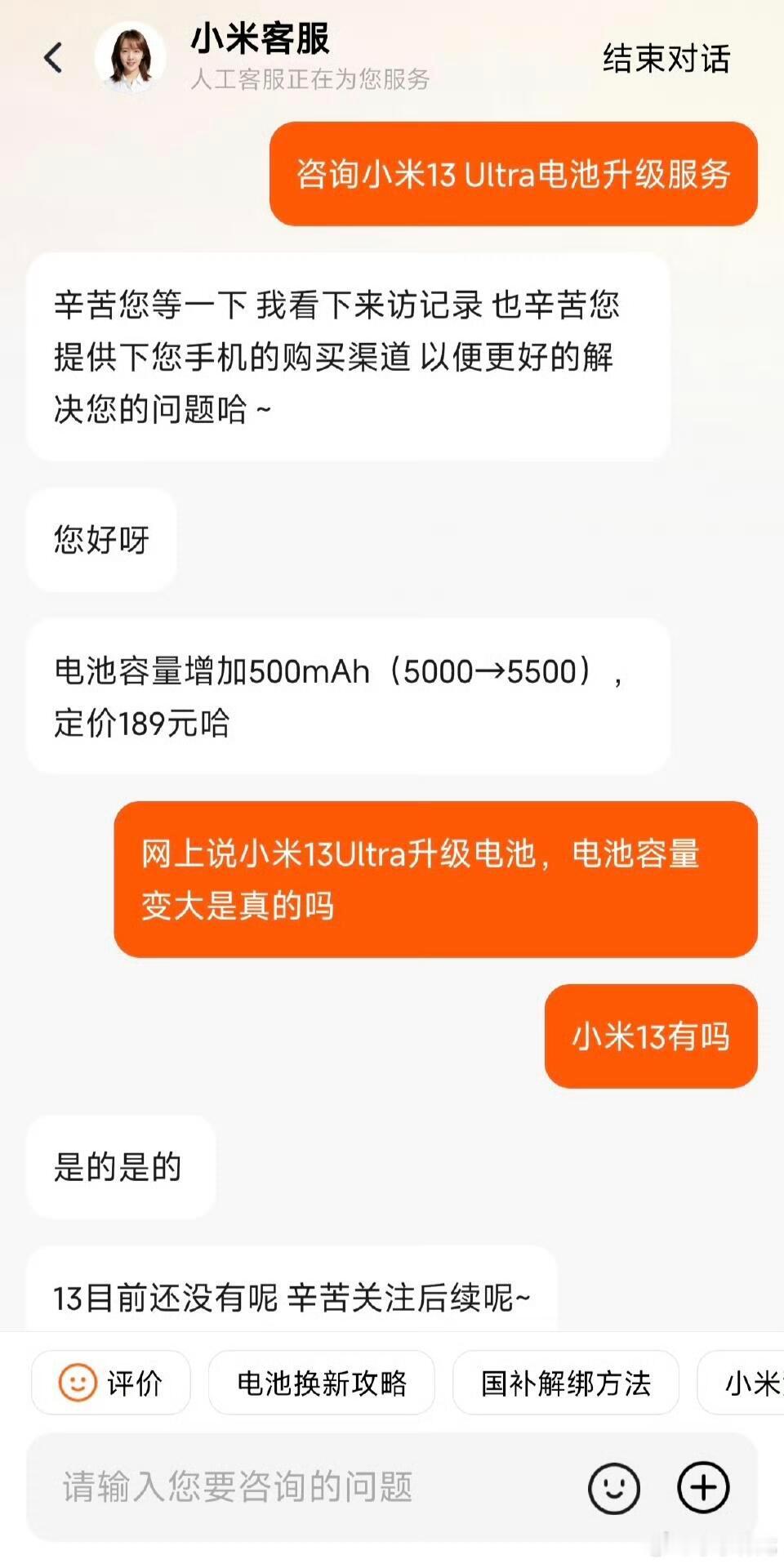Tap the back arrow to leave the chat
Viewport: 784px width, 1564px height.
pos(54,59)
